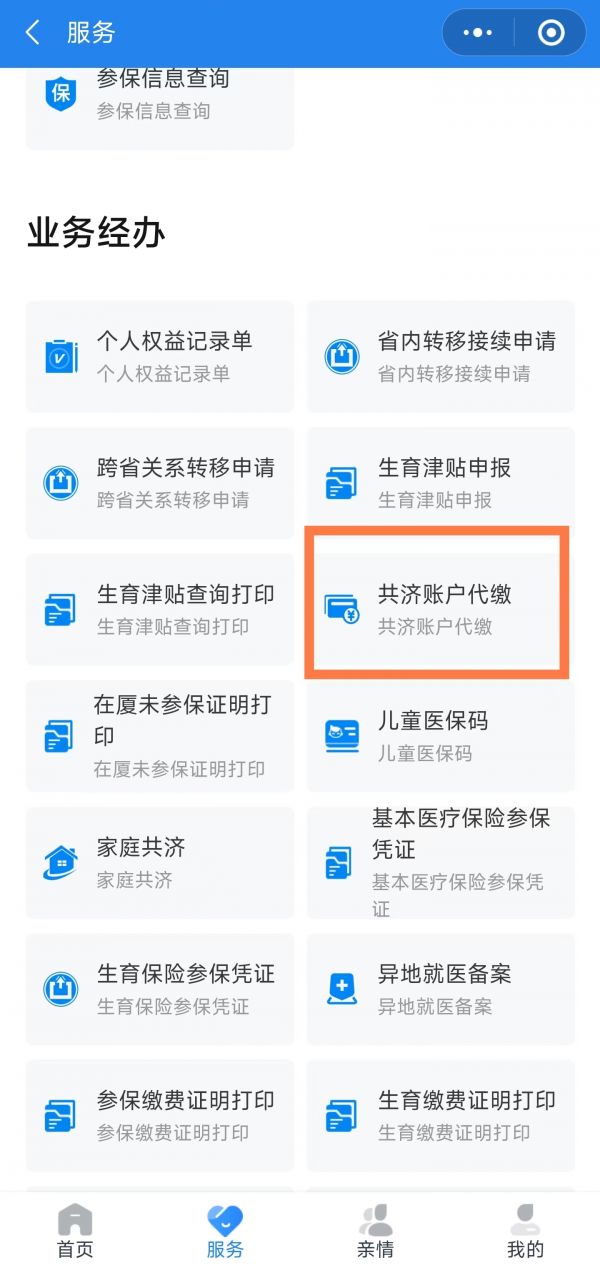Open 参保缴费证明打印
The image size is (600, 1270).
(x=160, y=1115)
